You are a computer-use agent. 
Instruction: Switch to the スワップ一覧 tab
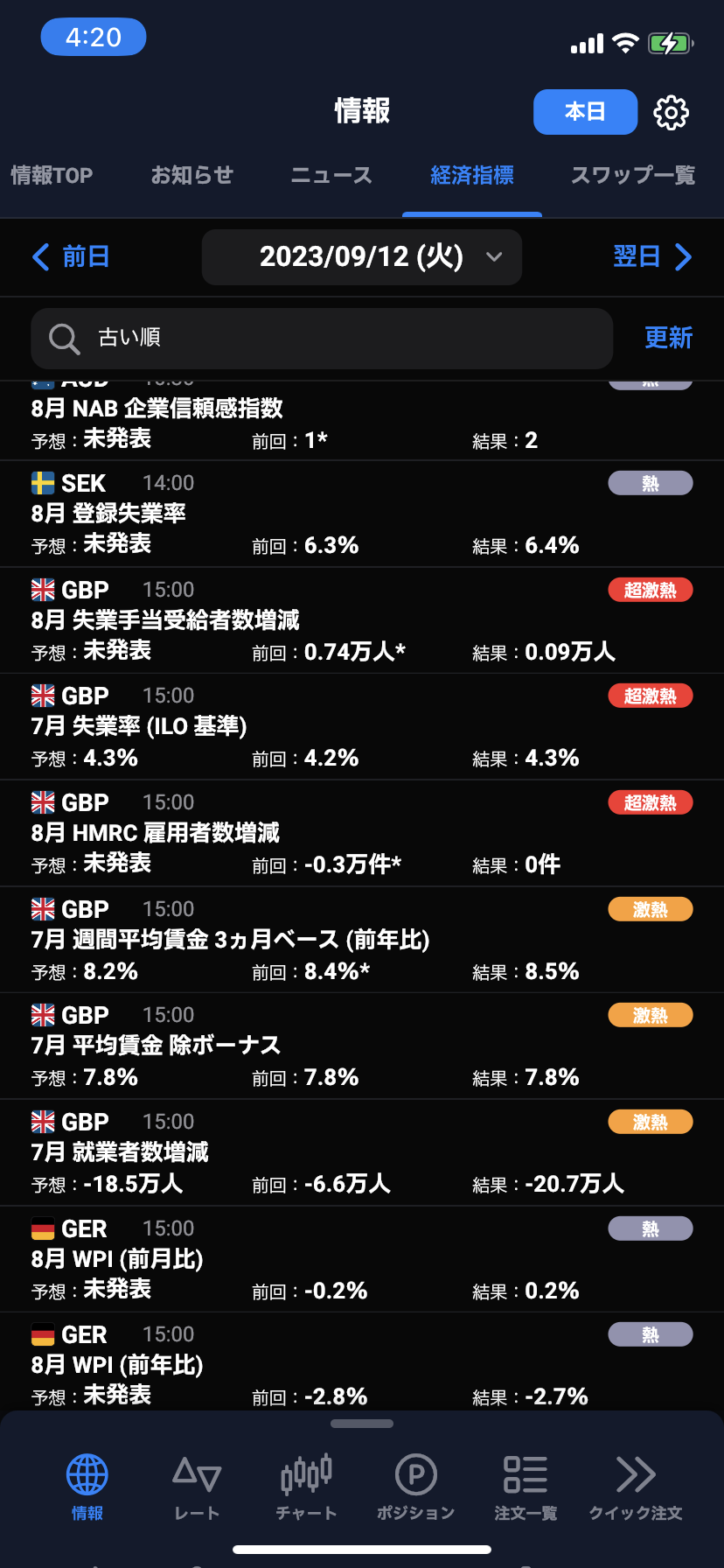pyautogui.click(x=633, y=175)
